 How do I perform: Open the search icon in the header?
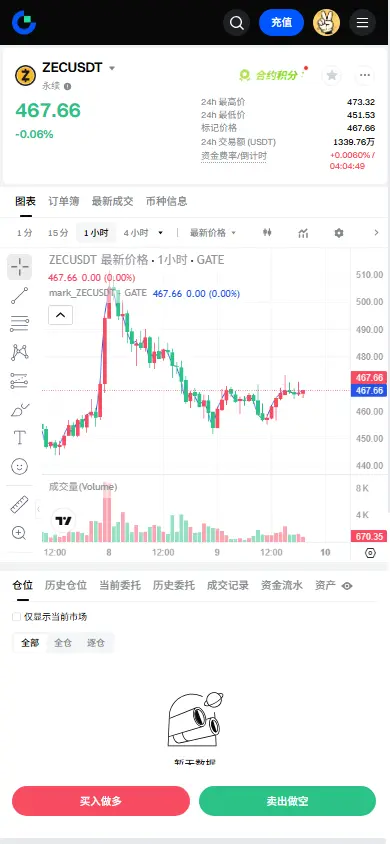pos(237,23)
